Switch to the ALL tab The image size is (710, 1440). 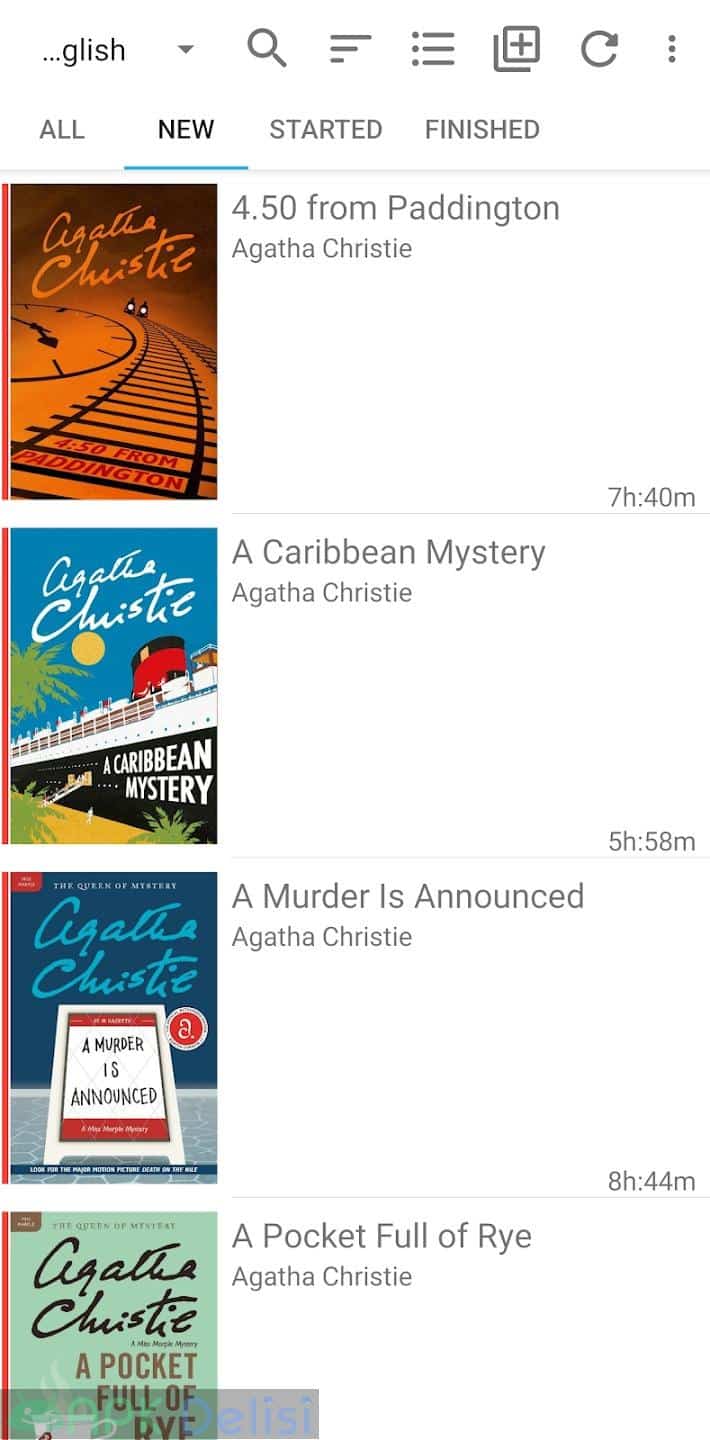point(62,130)
